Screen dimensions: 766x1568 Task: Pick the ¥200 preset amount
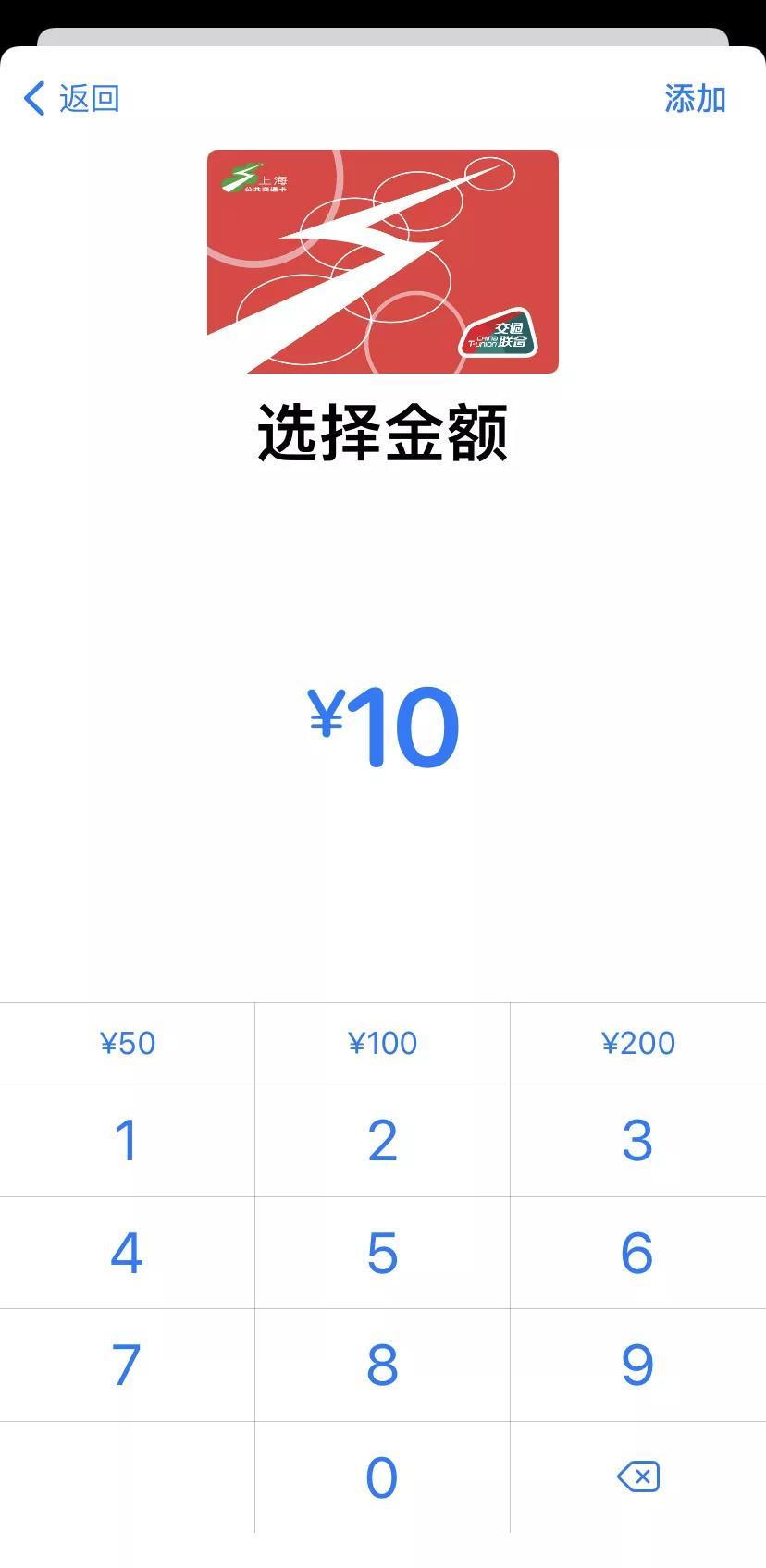click(637, 1043)
